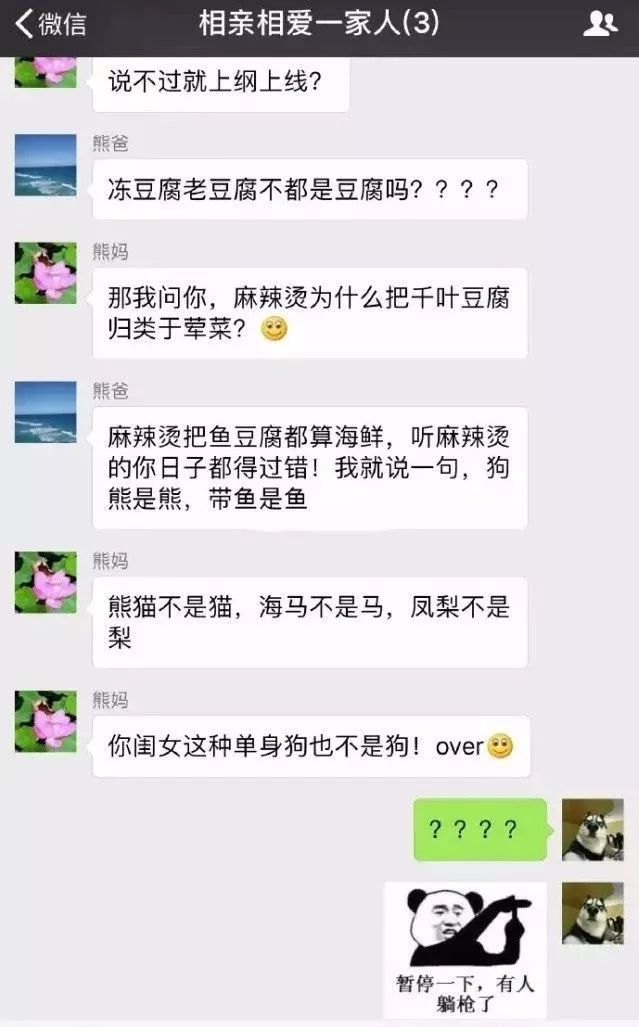The width and height of the screenshot is (639, 1027).
Task: Tap 熊妈's avatar beside the 熊猫不是猫 message
Action: [45, 582]
